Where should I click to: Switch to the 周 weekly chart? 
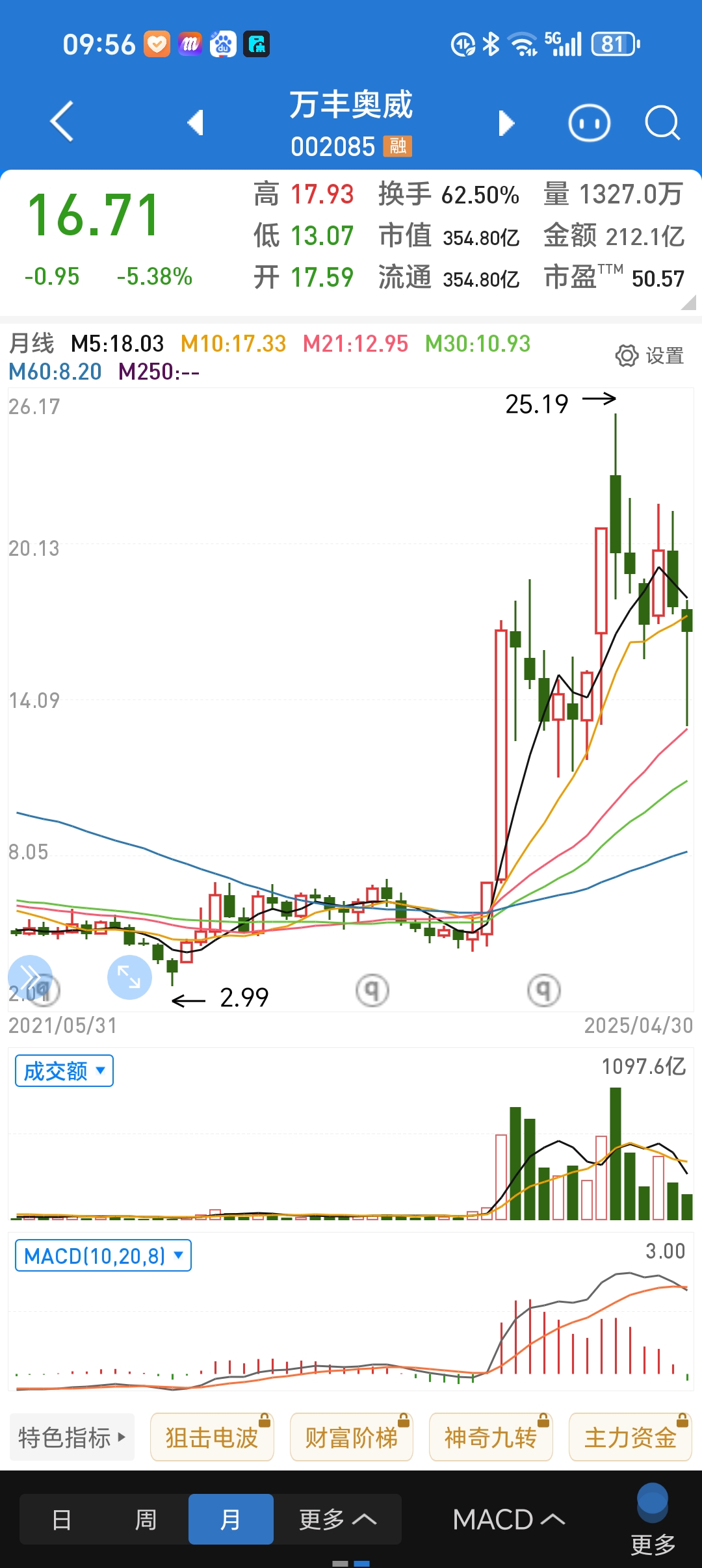coord(146,1519)
